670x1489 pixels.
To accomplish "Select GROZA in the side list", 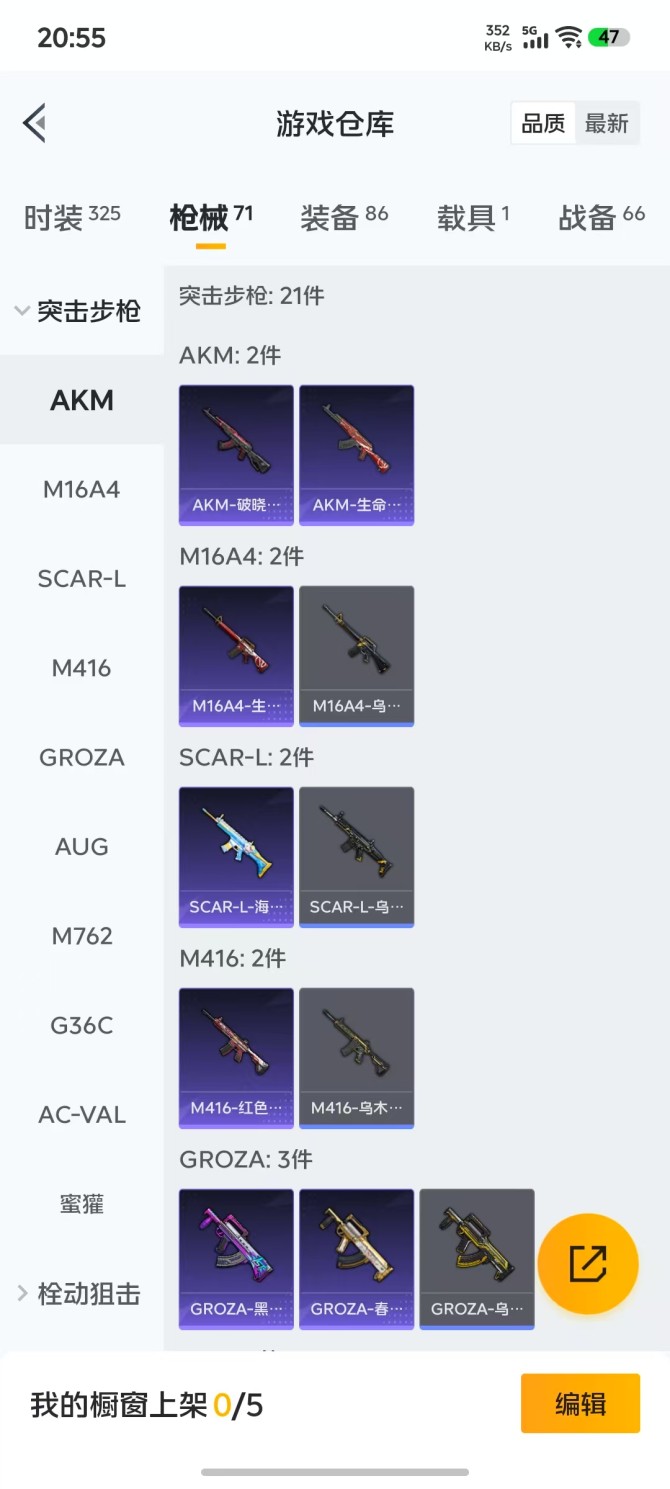I will pyautogui.click(x=81, y=757).
